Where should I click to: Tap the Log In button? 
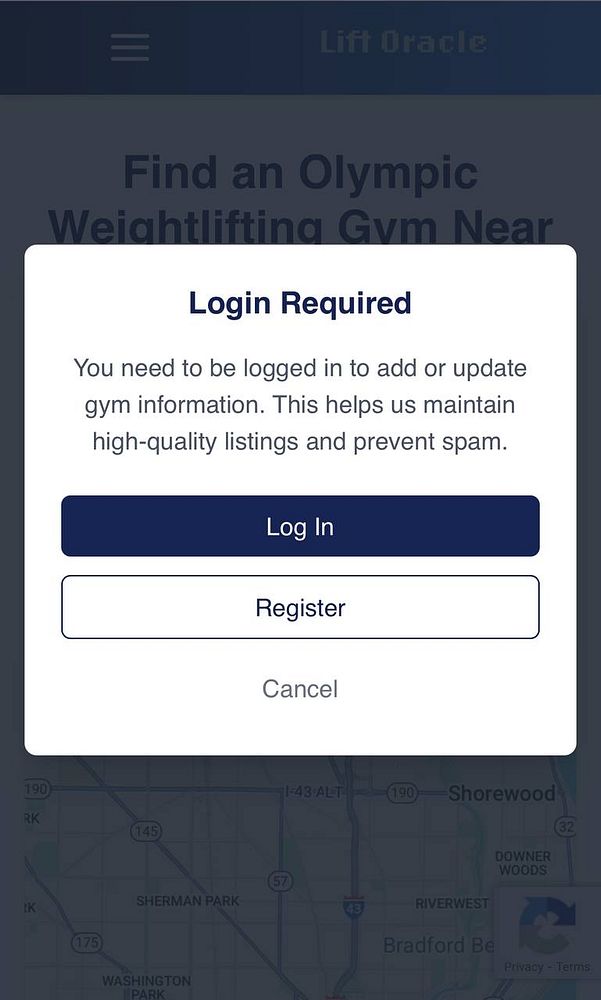300,526
